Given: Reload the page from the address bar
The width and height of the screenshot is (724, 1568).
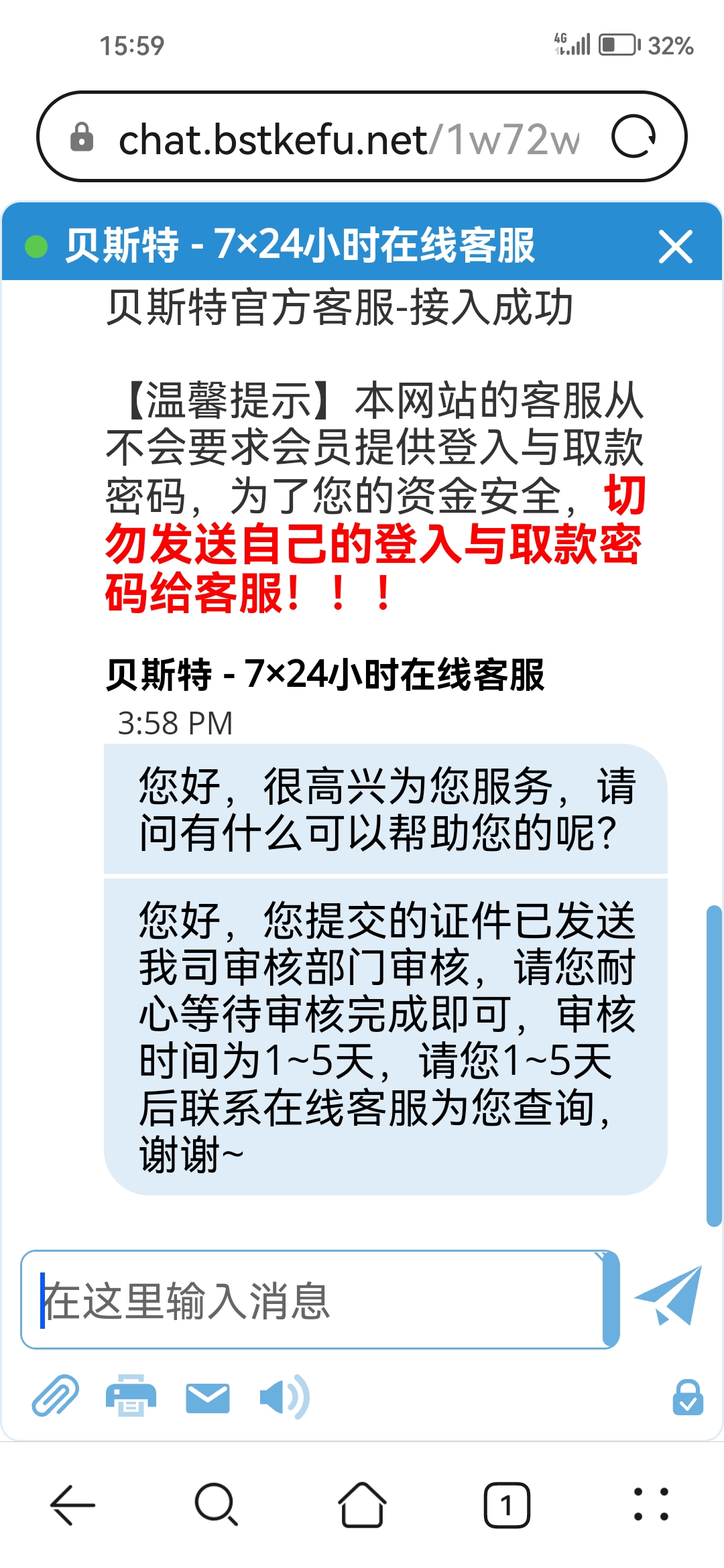Looking at the screenshot, I should click(633, 137).
